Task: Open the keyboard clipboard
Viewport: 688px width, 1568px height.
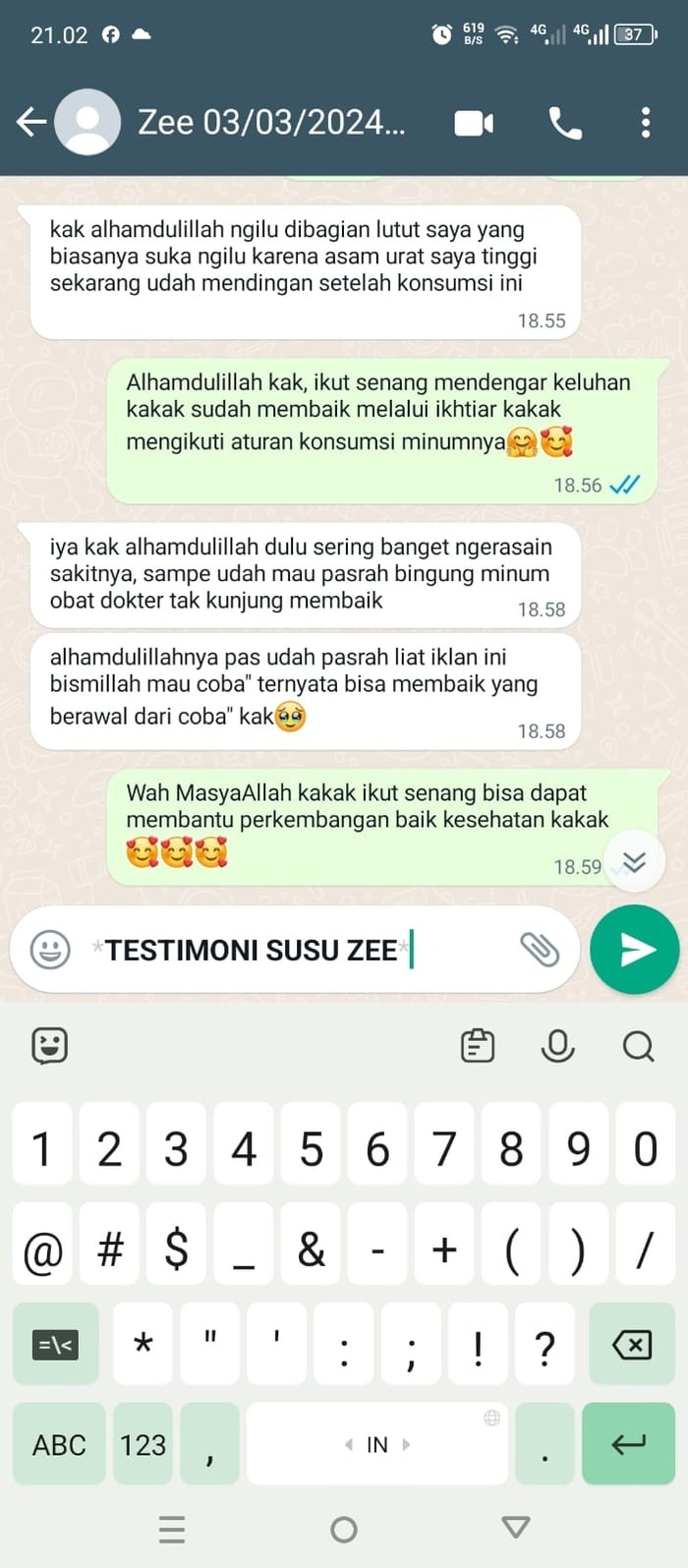Action: [x=478, y=1046]
